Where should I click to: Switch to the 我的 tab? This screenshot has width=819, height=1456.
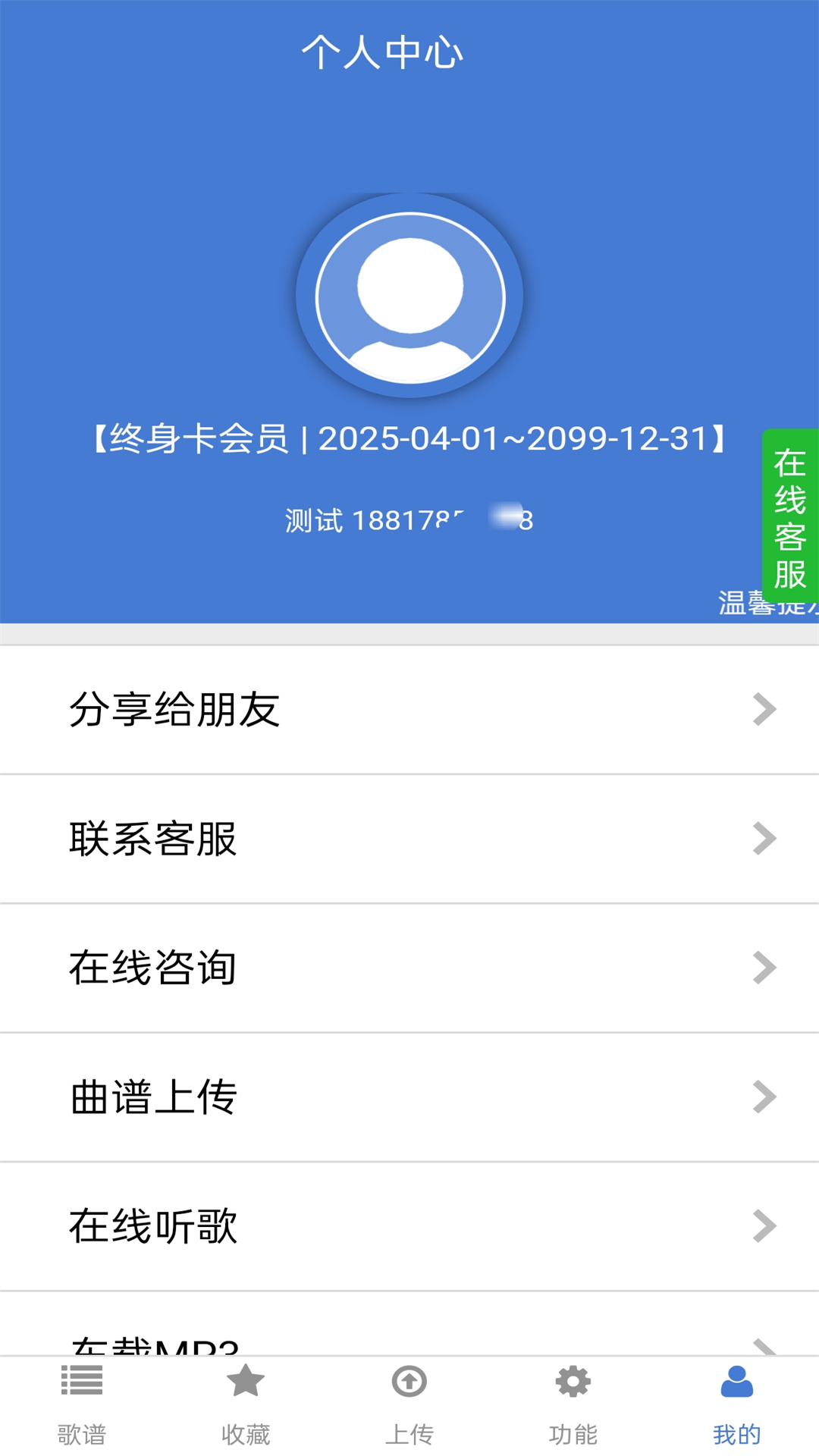pyautogui.click(x=736, y=1407)
